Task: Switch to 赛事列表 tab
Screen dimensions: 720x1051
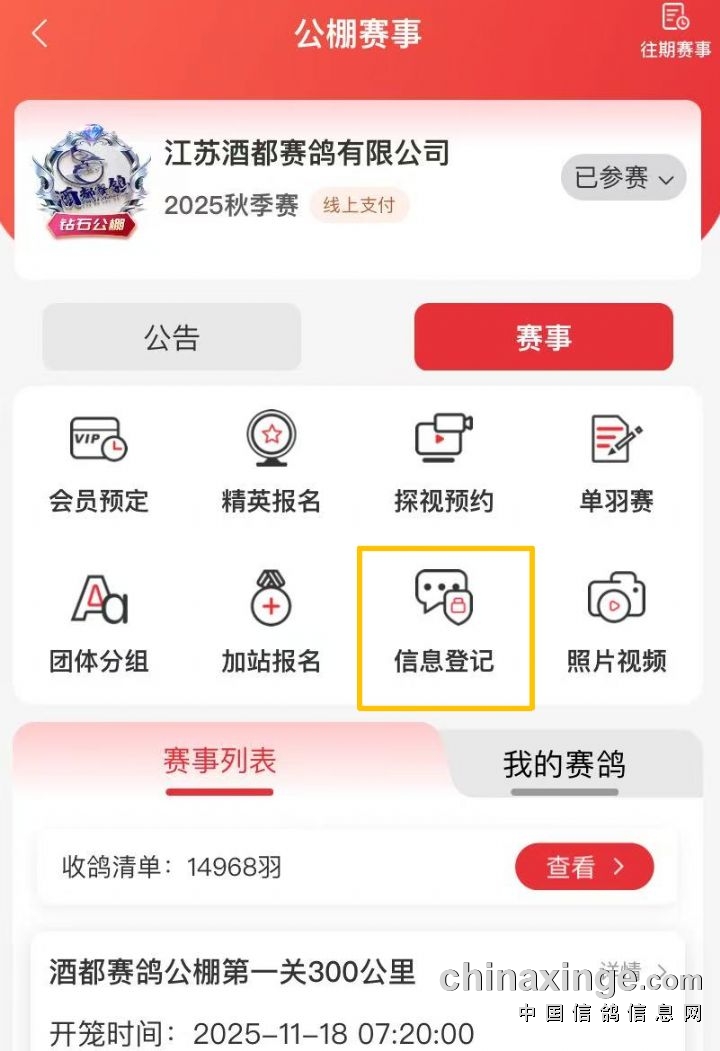Action: coord(219,763)
